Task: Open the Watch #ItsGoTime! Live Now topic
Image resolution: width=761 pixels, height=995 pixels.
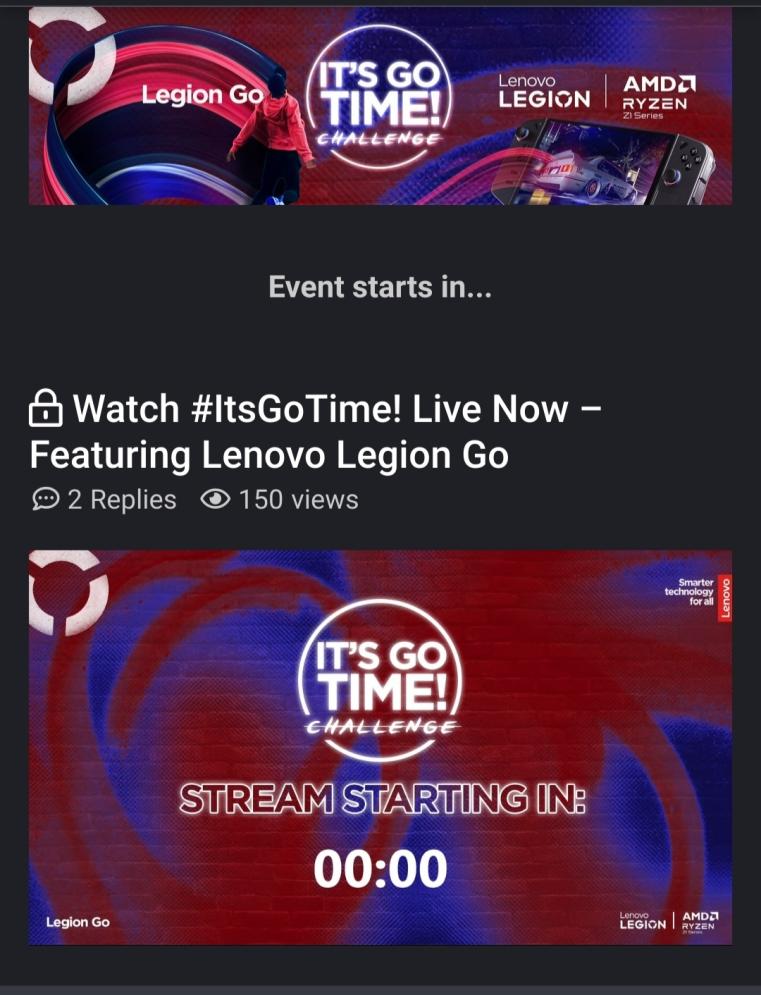Action: click(315, 432)
